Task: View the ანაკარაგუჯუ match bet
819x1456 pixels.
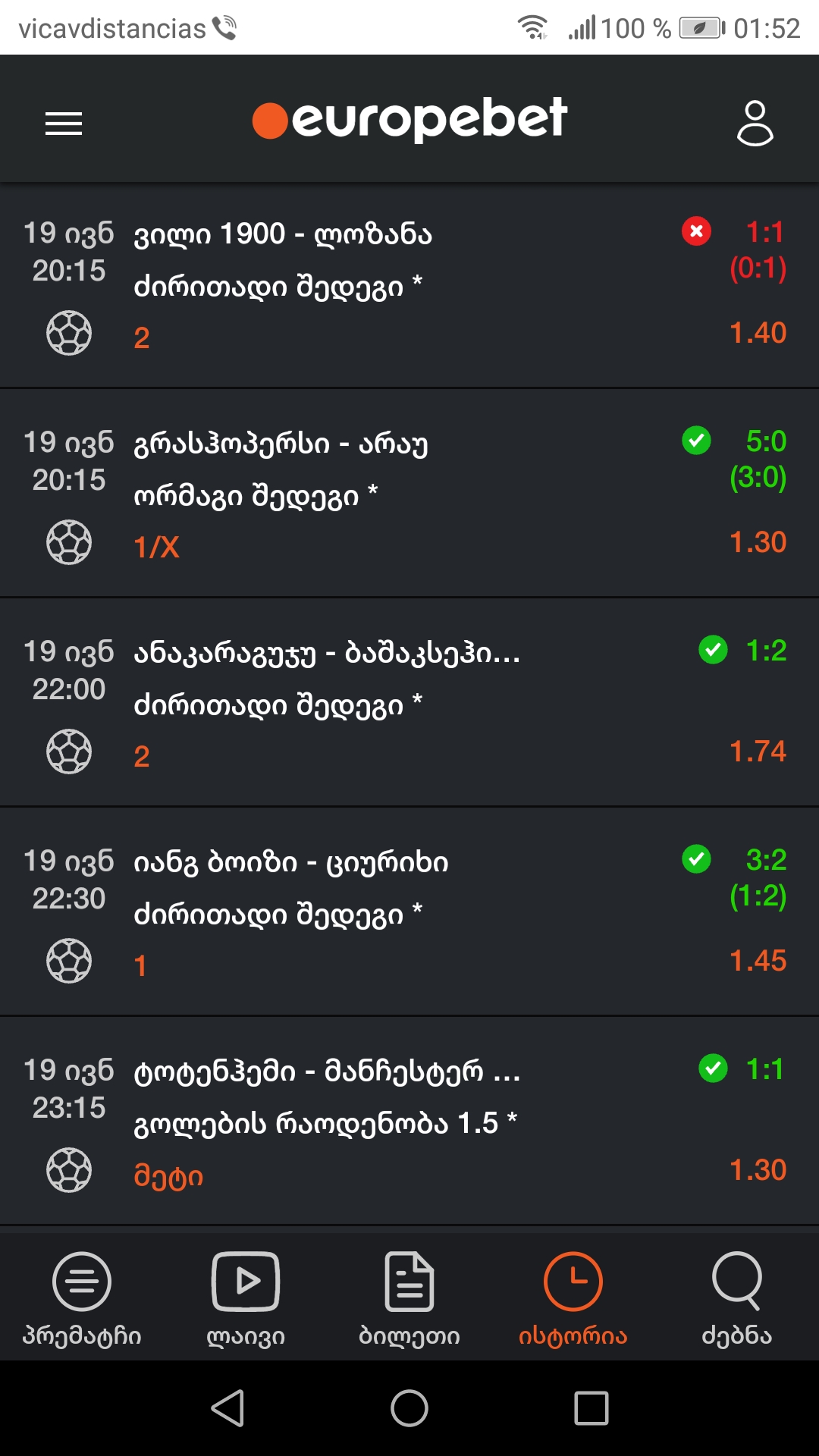Action: click(409, 703)
